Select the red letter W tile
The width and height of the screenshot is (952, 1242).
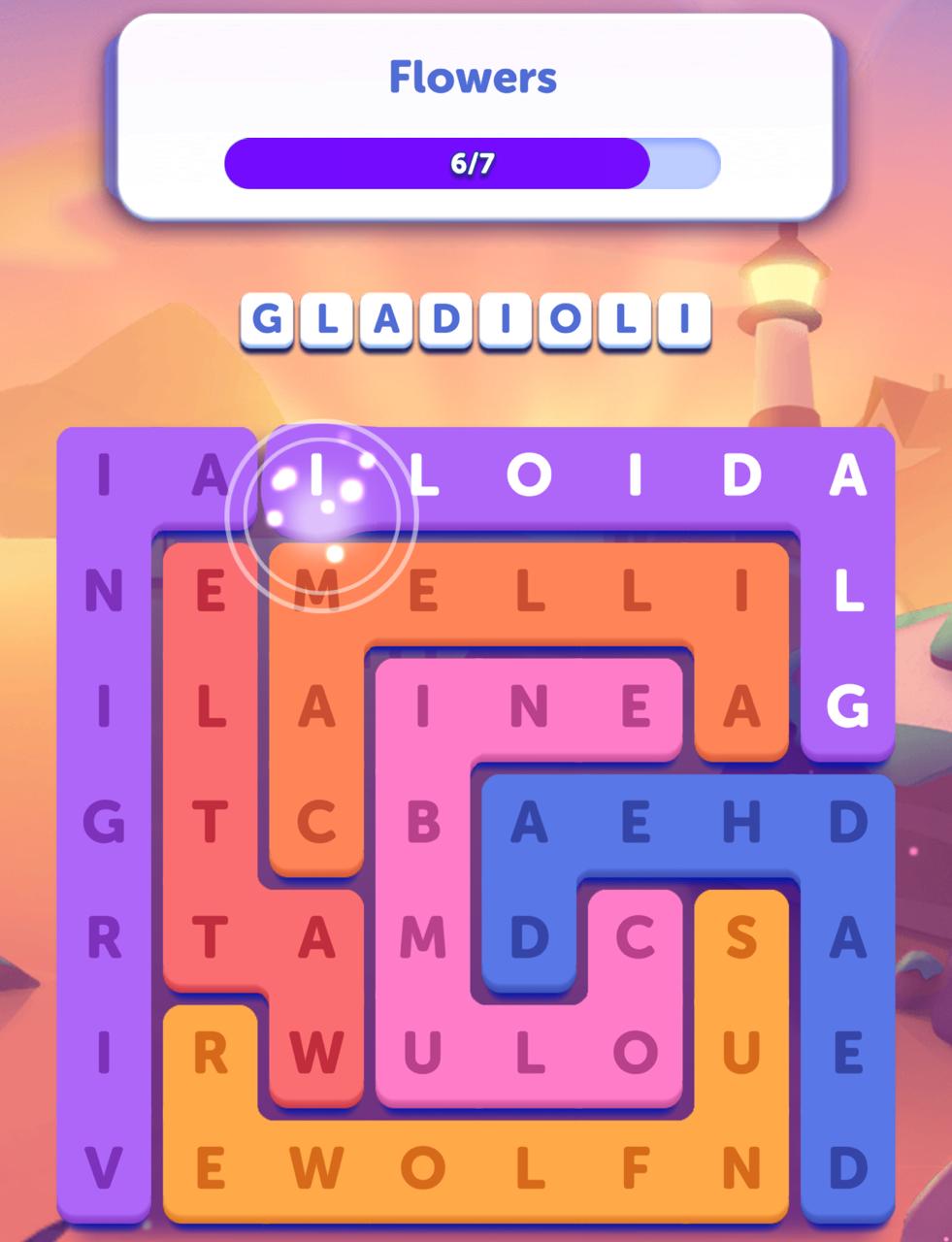point(316,1052)
